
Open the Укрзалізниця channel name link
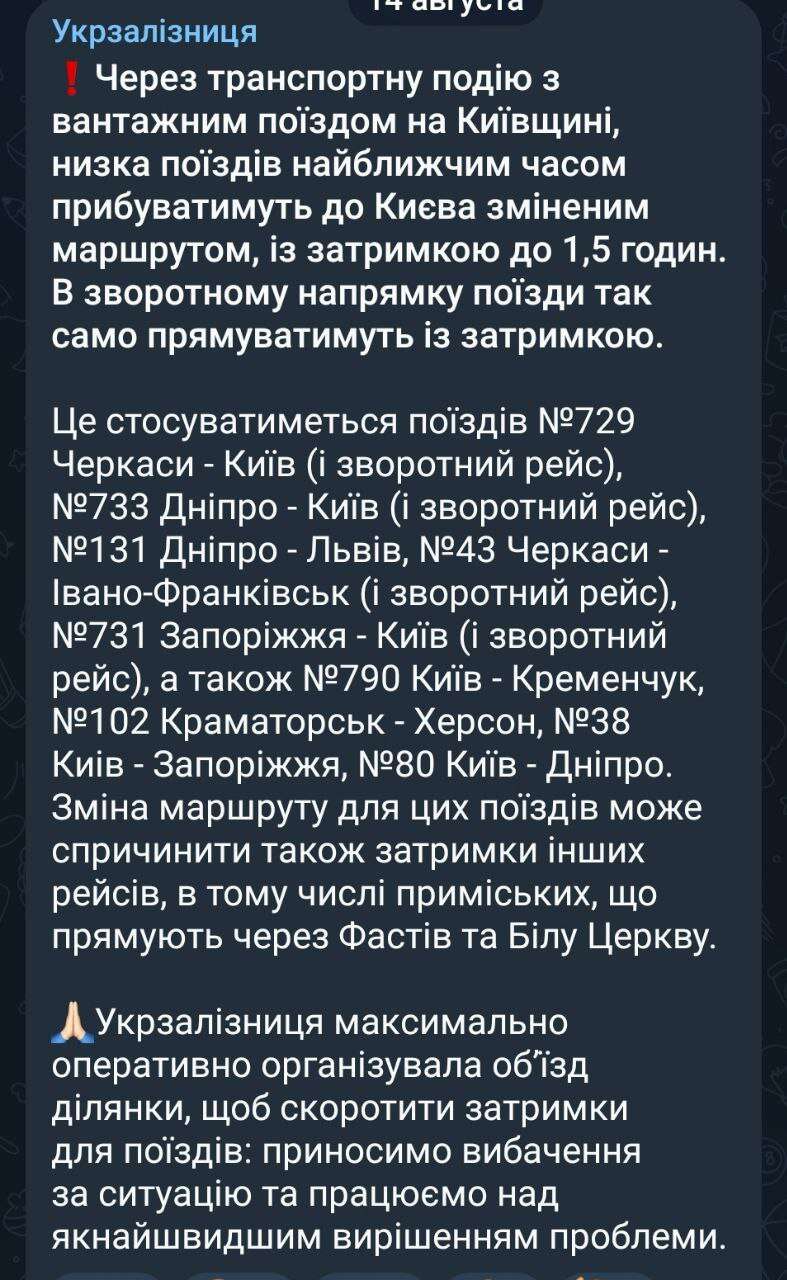[x=154, y=32]
